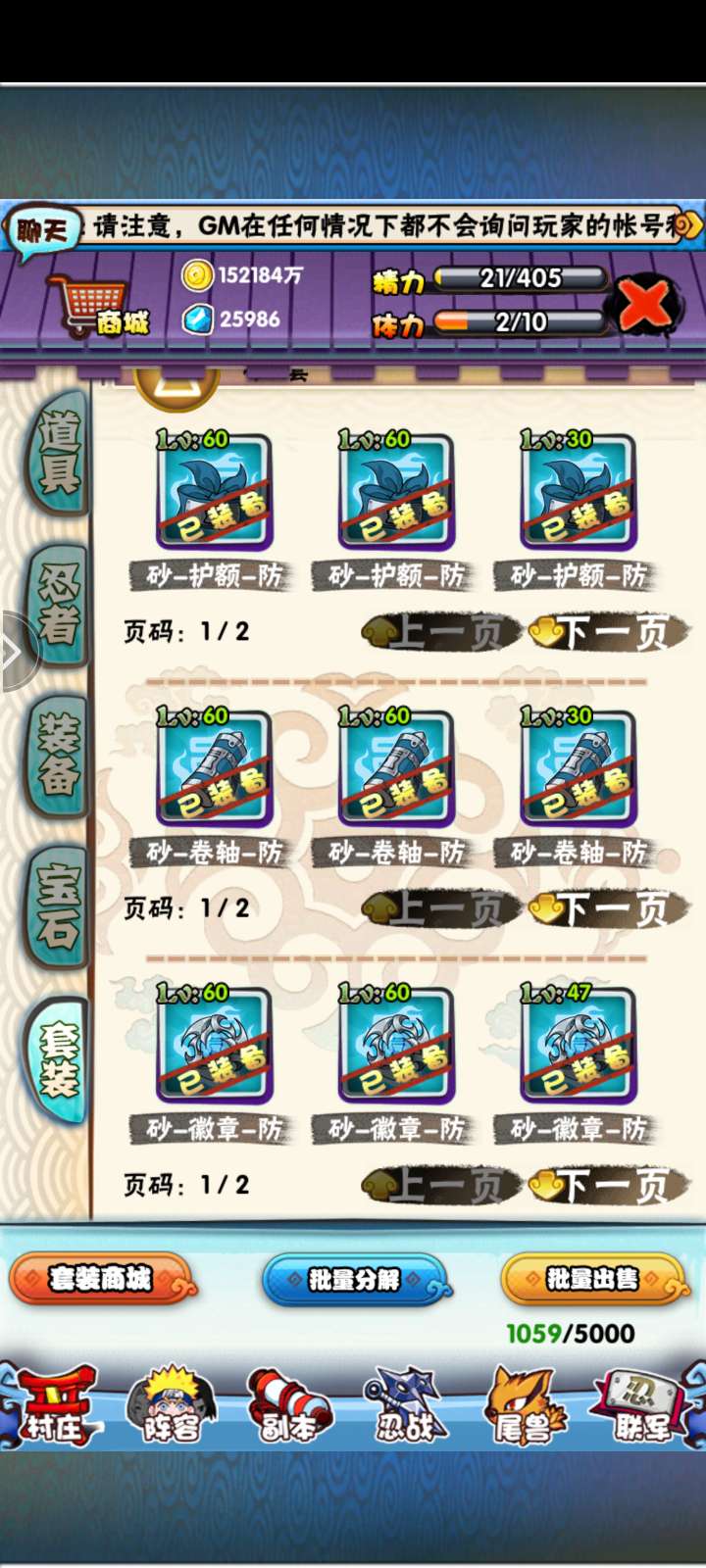Select the Lv:47 砂-徽章-防 item

click(x=579, y=1047)
